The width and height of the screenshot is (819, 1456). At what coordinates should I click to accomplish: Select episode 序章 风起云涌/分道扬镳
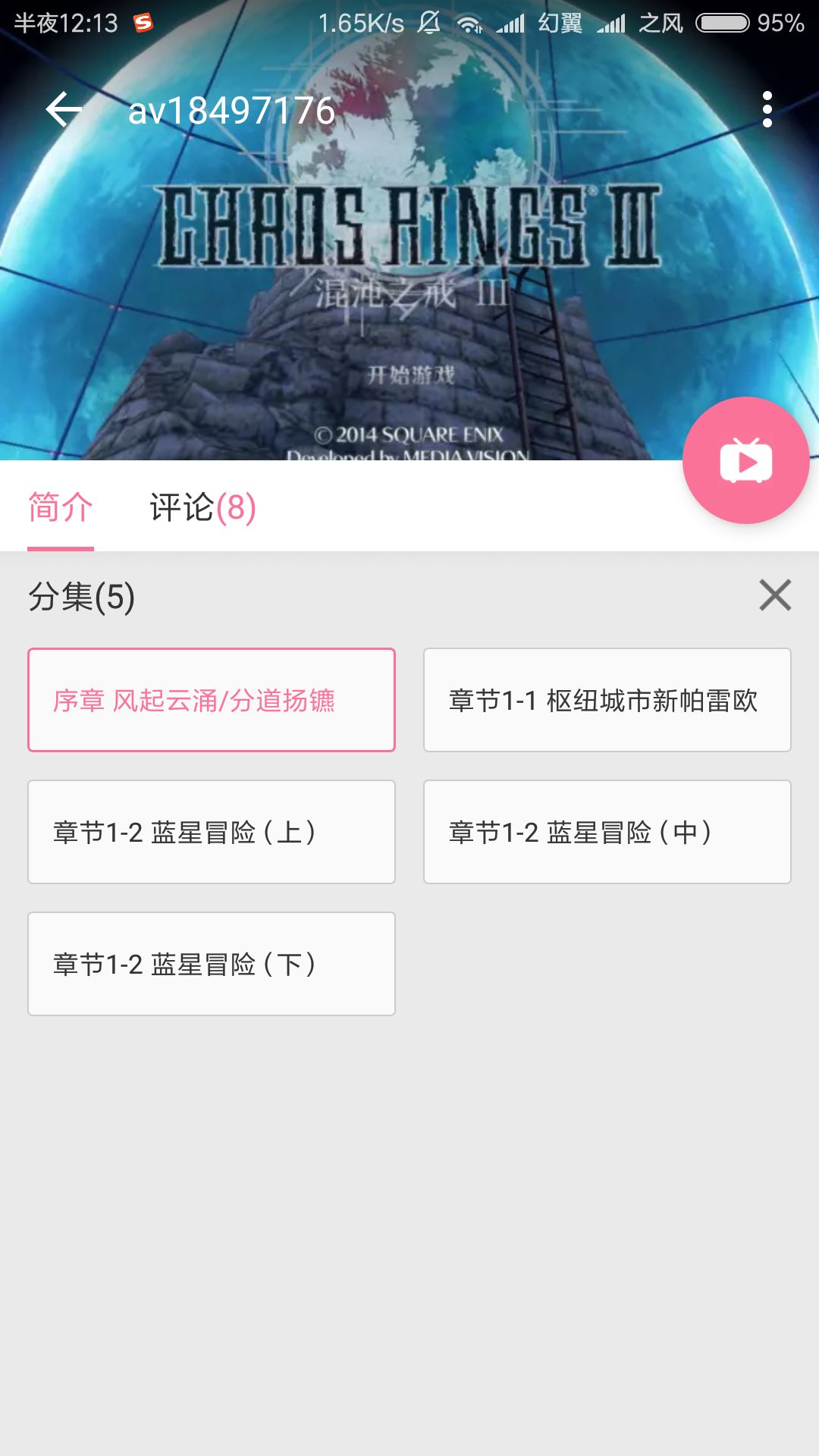point(211,699)
